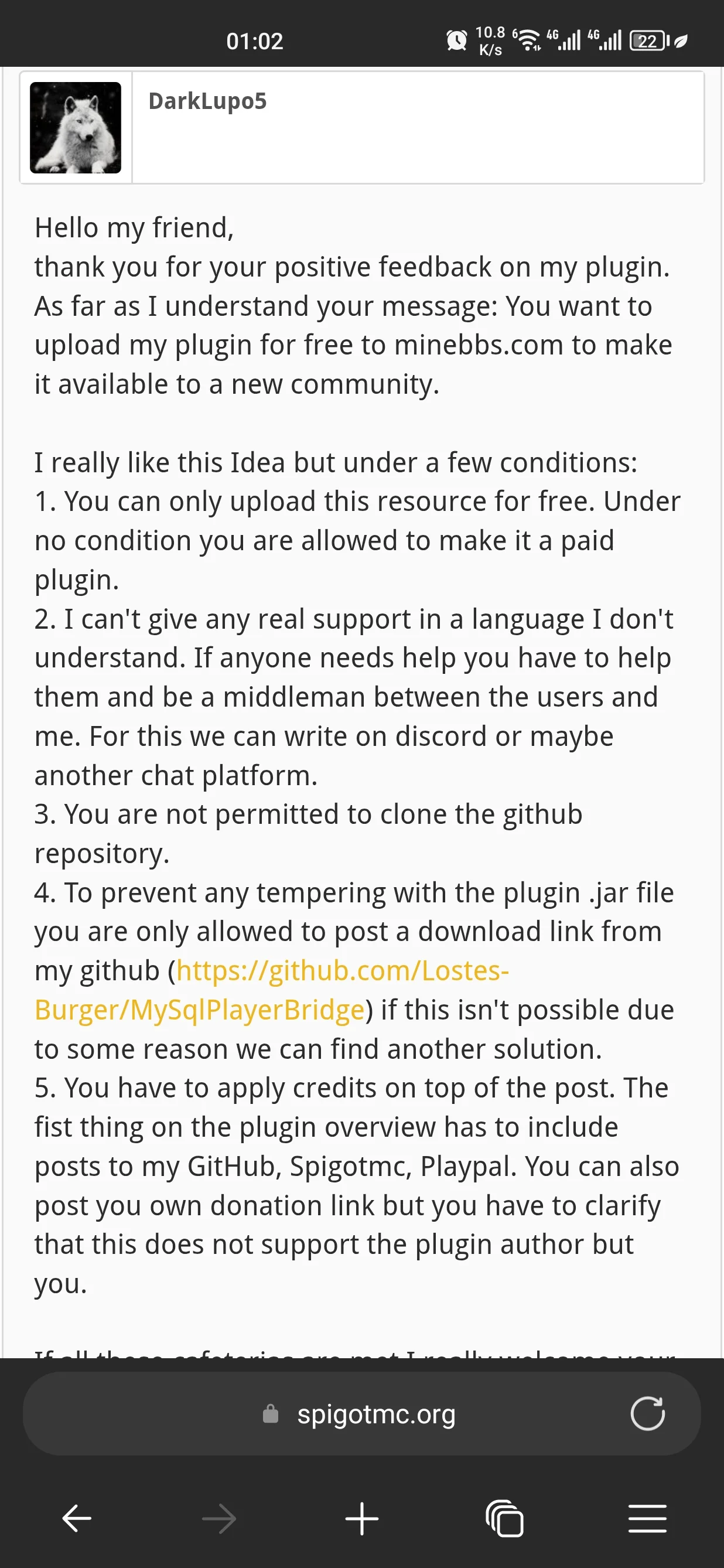
Task: Open DarkLupo5's wolf avatar
Action: (76, 128)
